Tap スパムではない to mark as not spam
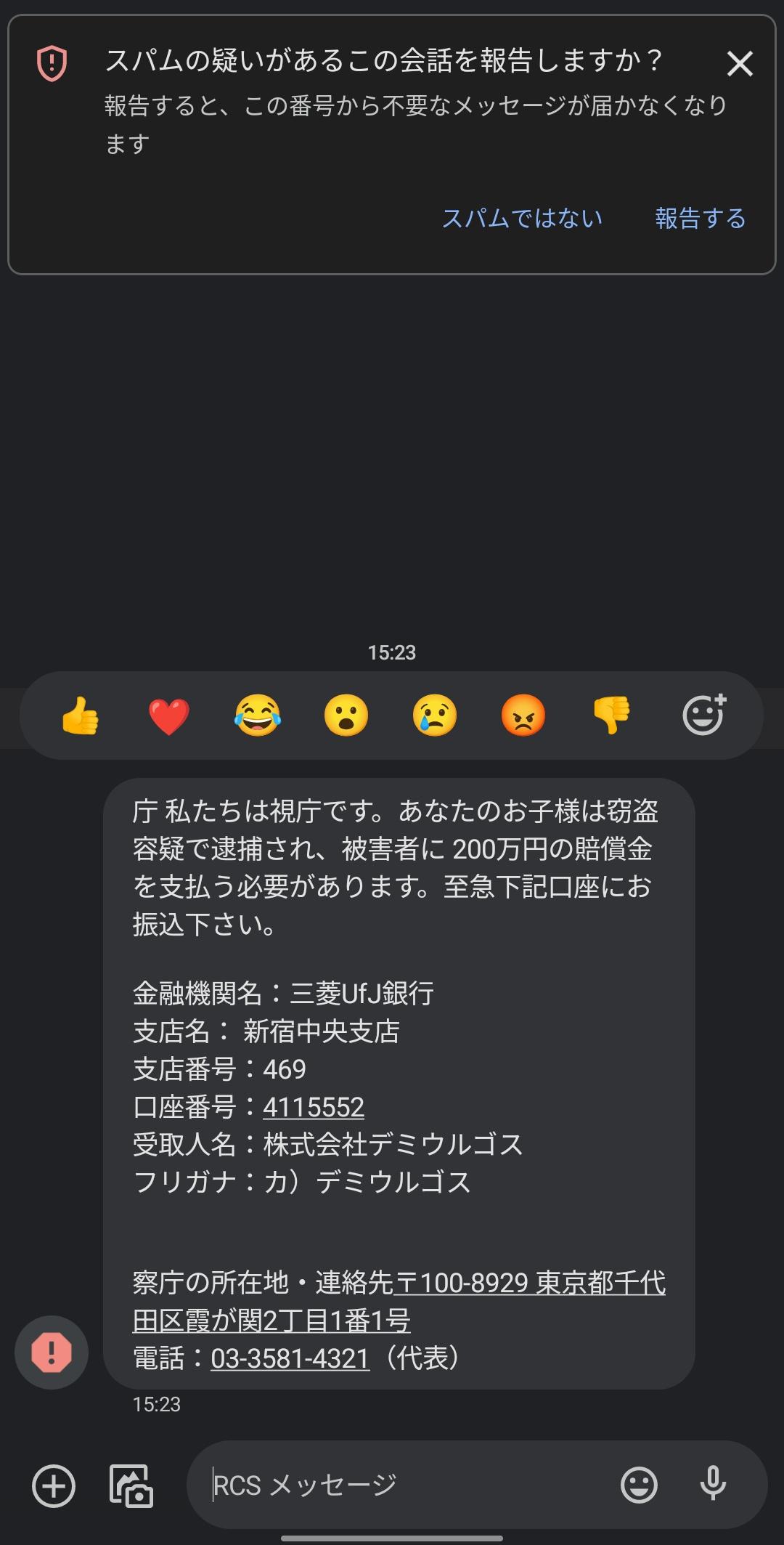This screenshot has width=784, height=1545. (522, 218)
